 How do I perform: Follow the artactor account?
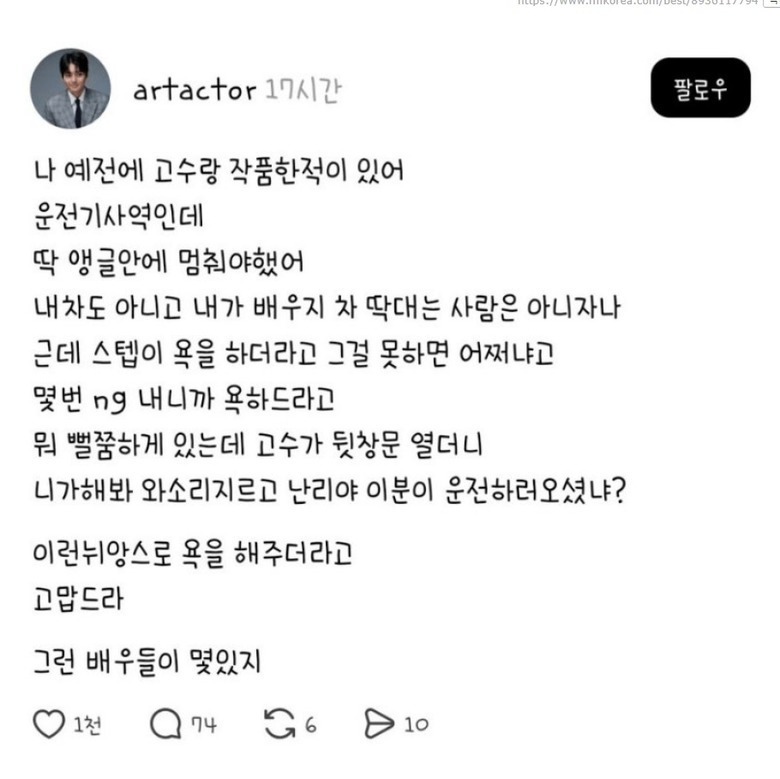[x=700, y=88]
